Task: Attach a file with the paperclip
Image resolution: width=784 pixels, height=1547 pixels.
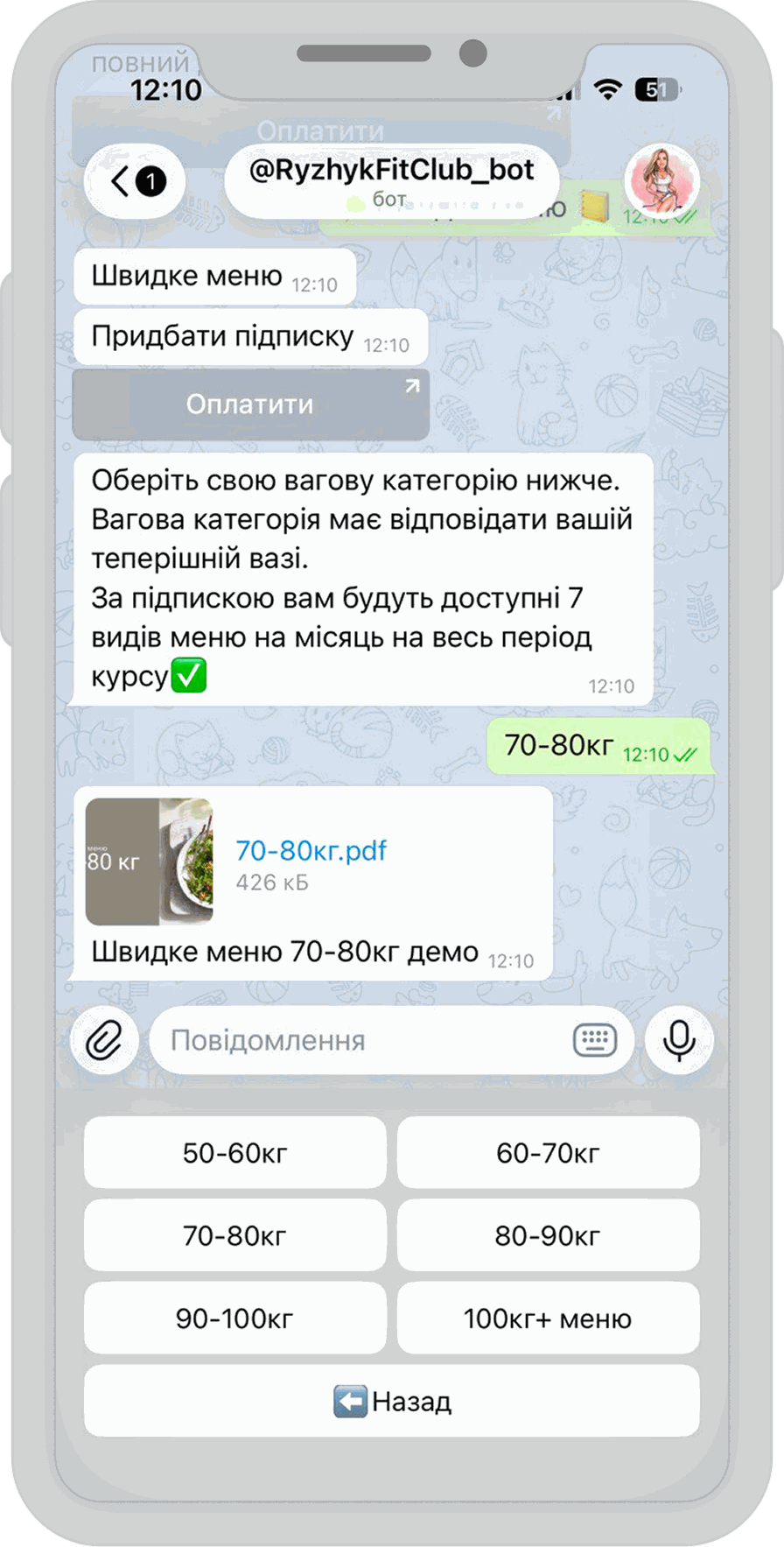Action: pyautogui.click(x=104, y=1040)
